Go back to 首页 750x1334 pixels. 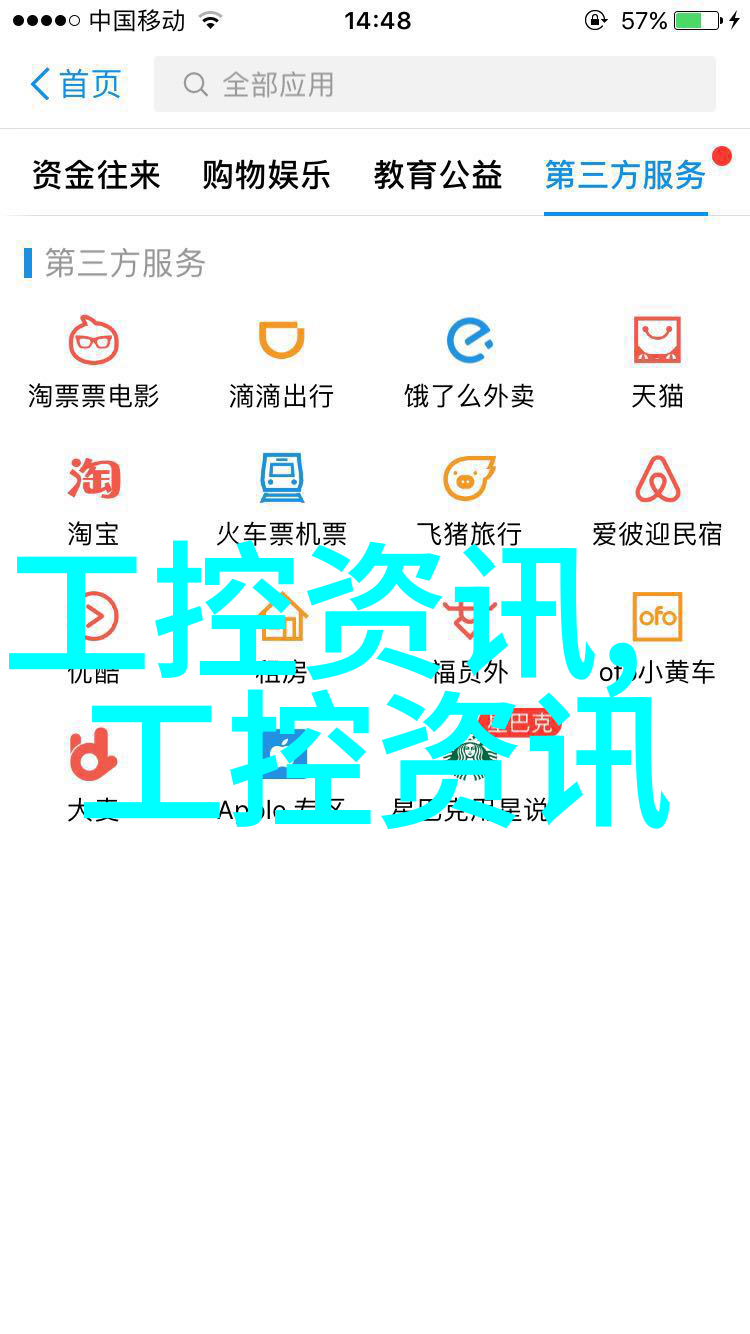click(76, 84)
